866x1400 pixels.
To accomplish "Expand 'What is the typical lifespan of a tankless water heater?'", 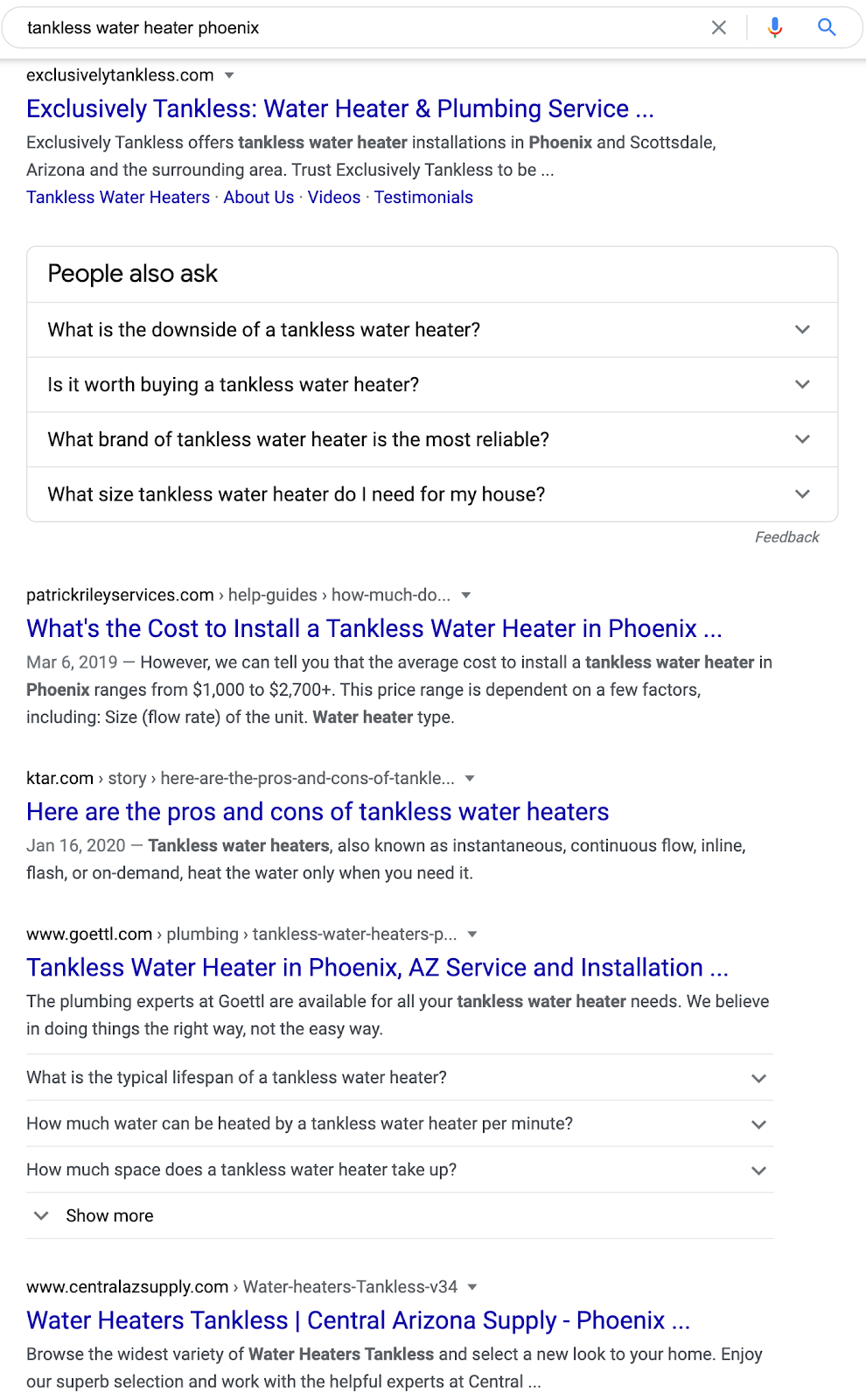I will tap(758, 1078).
